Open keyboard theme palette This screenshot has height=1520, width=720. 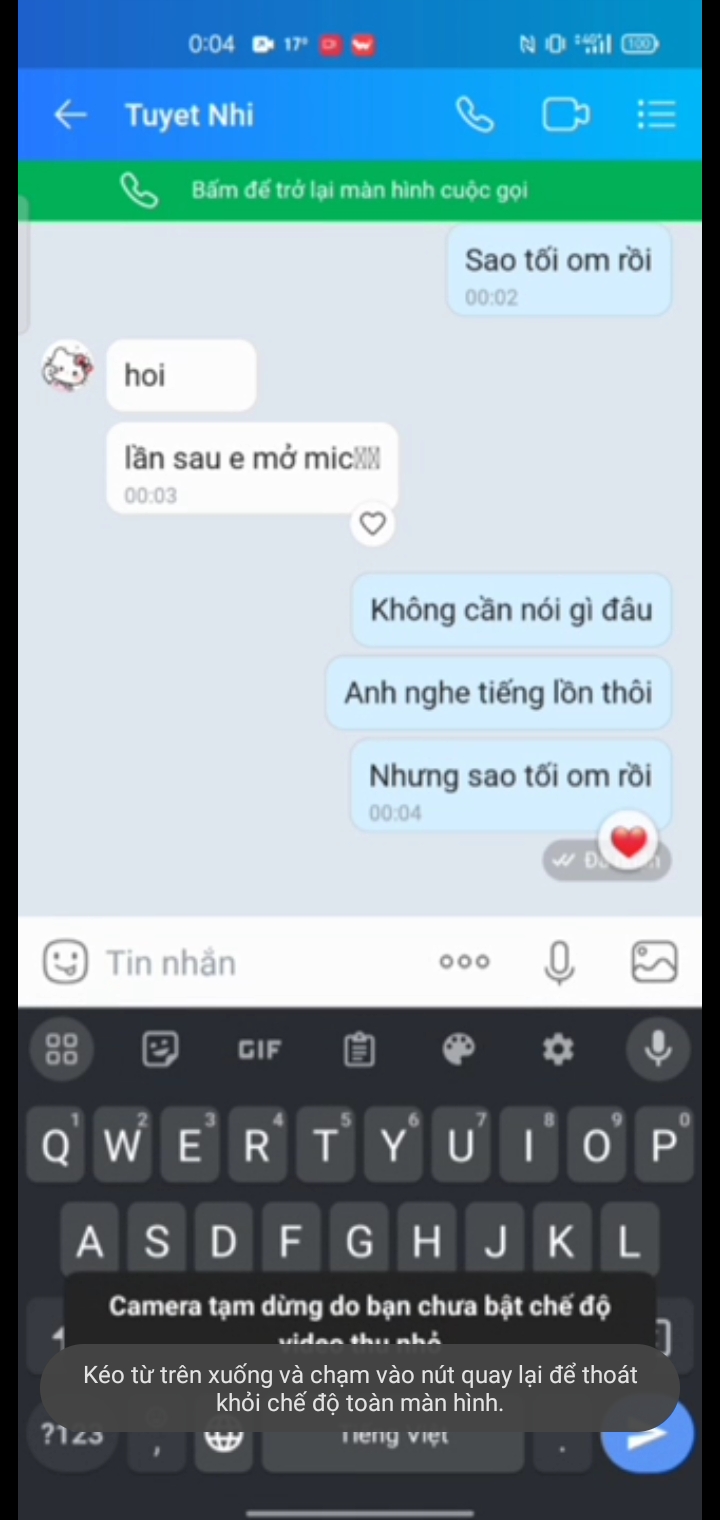click(458, 1049)
